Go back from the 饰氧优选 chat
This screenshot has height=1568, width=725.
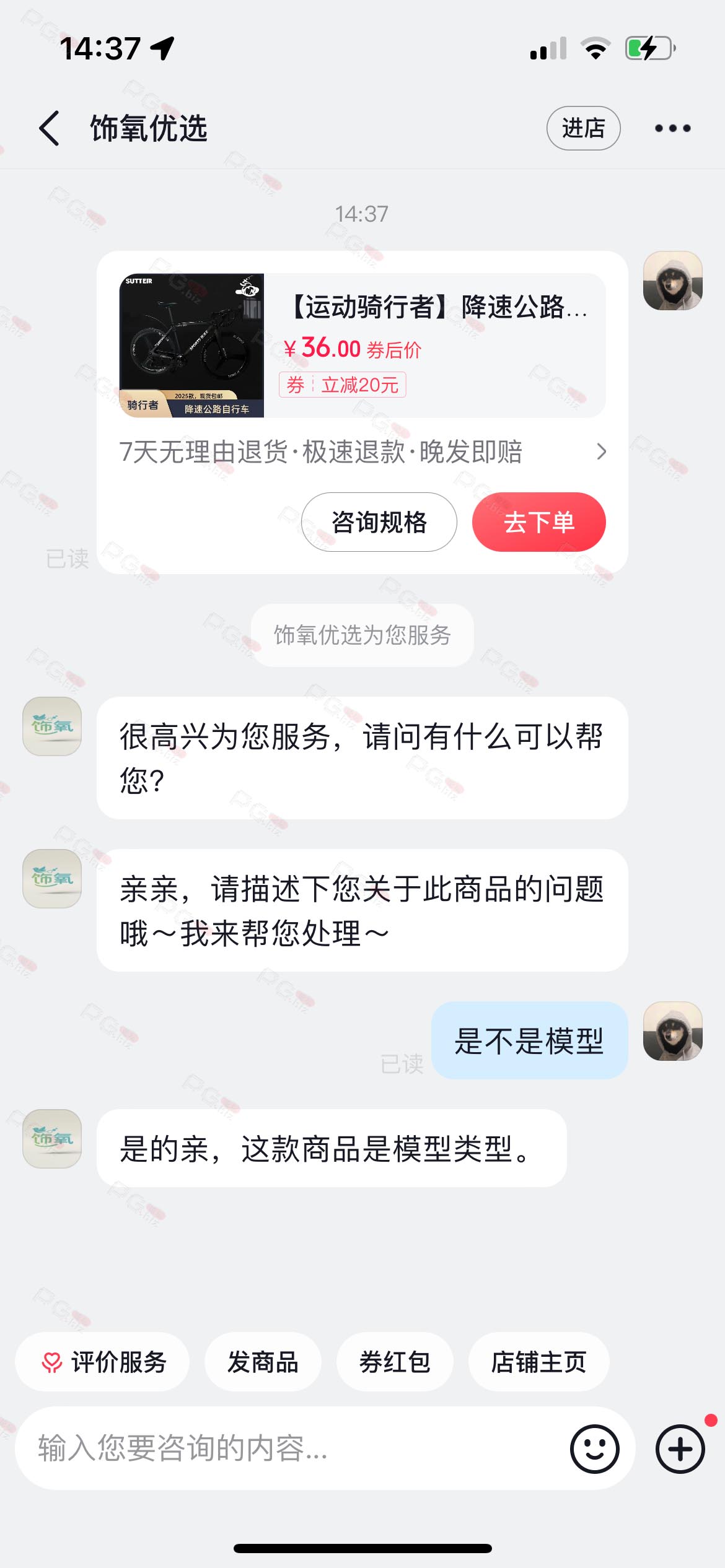[x=50, y=128]
